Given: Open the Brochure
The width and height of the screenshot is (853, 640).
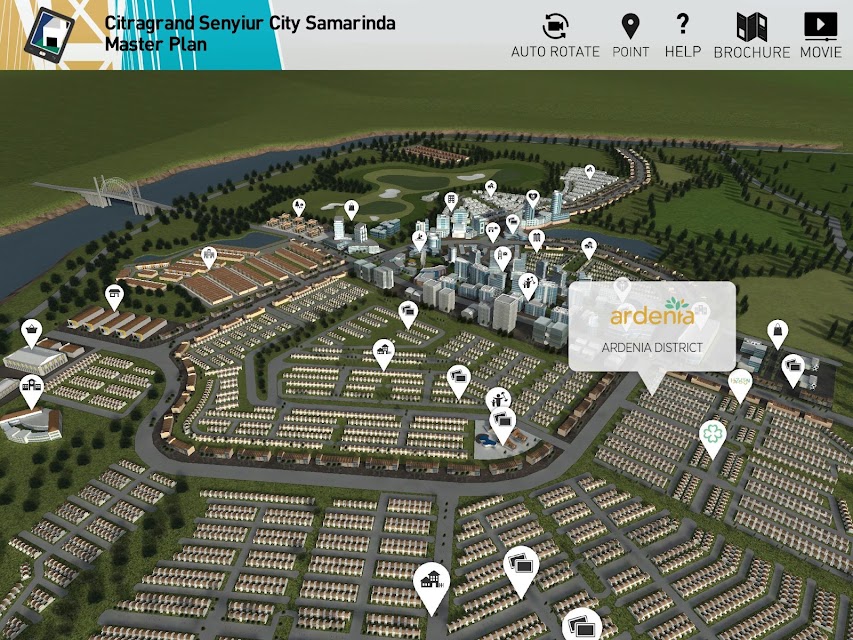Looking at the screenshot, I should tap(752, 35).
